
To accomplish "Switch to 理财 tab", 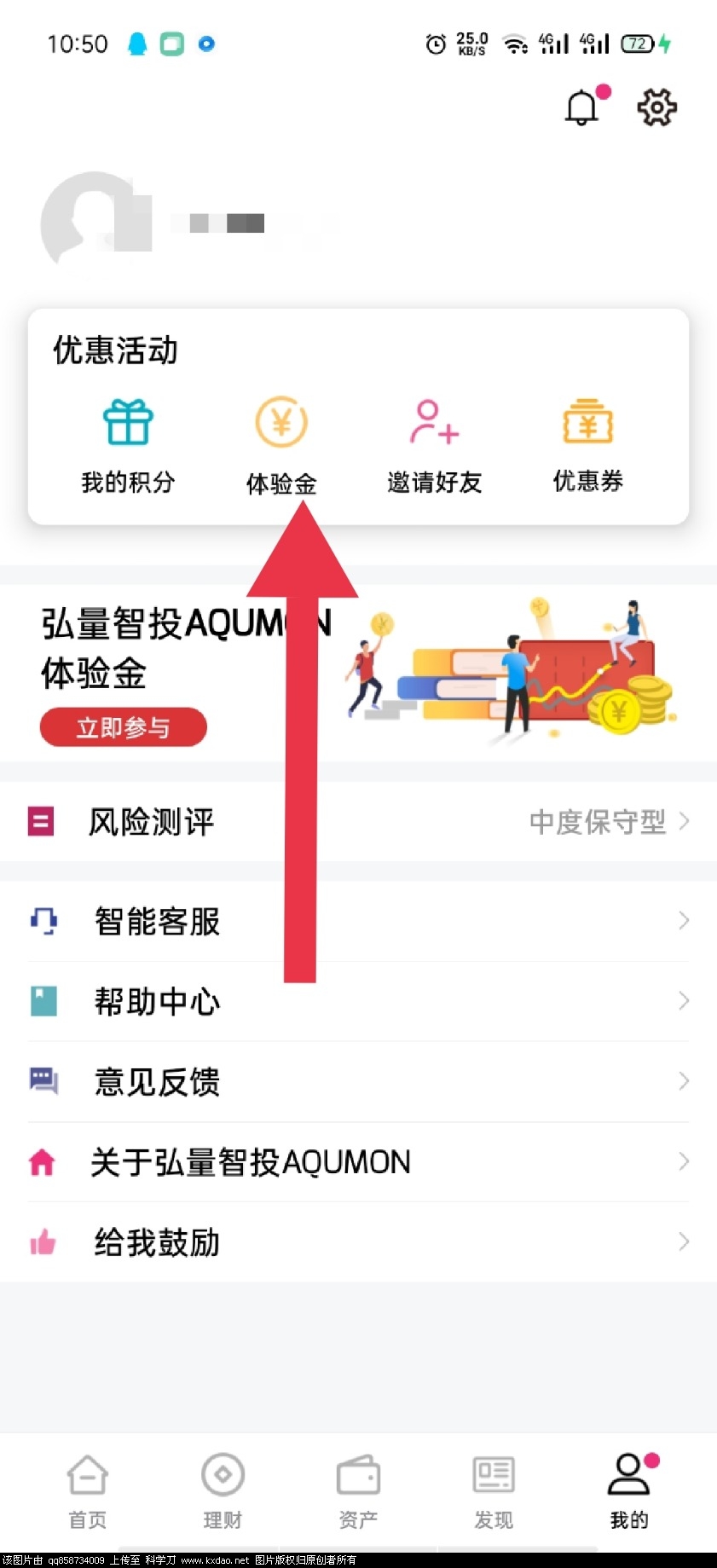I will tap(223, 1490).
